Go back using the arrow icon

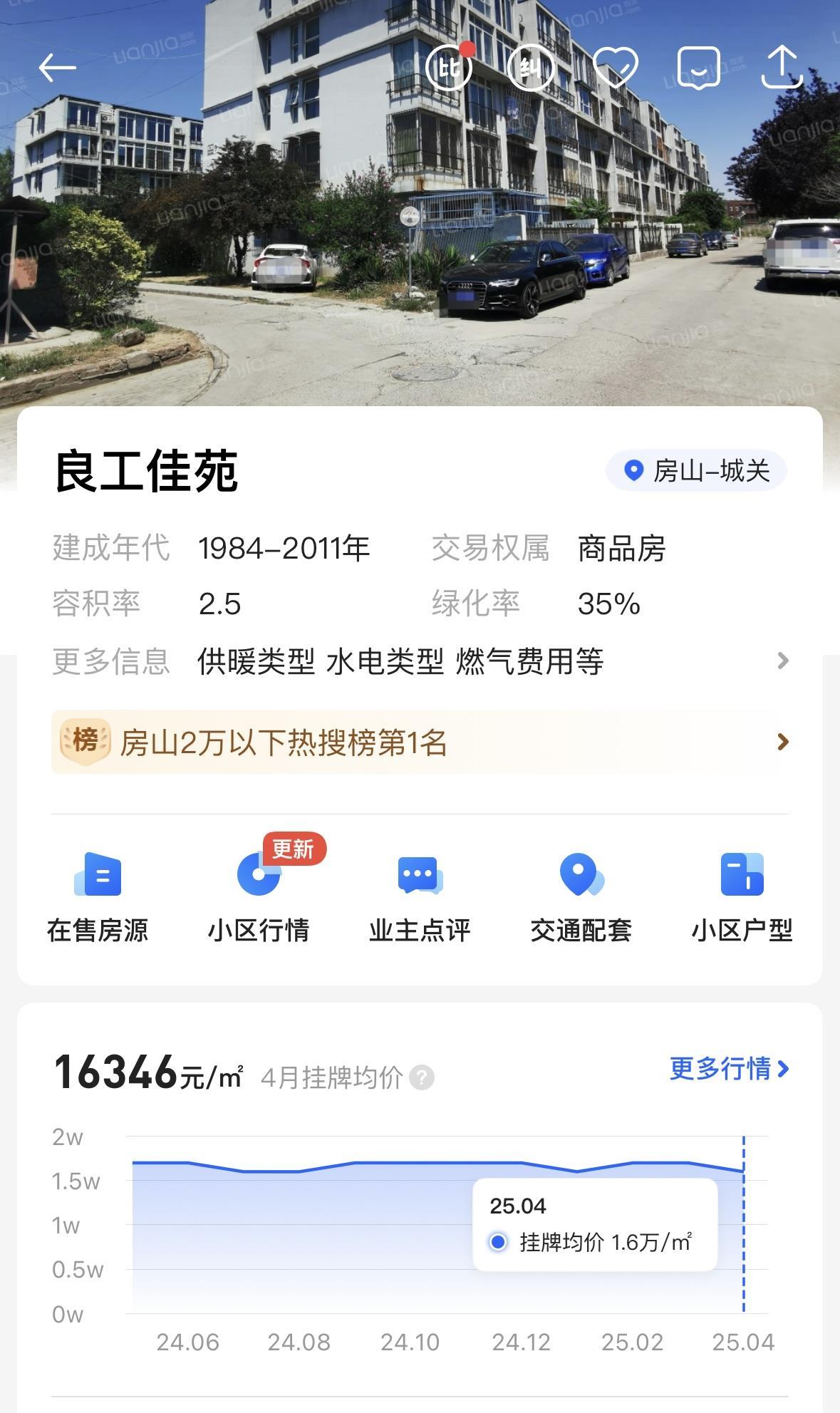pos(57,68)
